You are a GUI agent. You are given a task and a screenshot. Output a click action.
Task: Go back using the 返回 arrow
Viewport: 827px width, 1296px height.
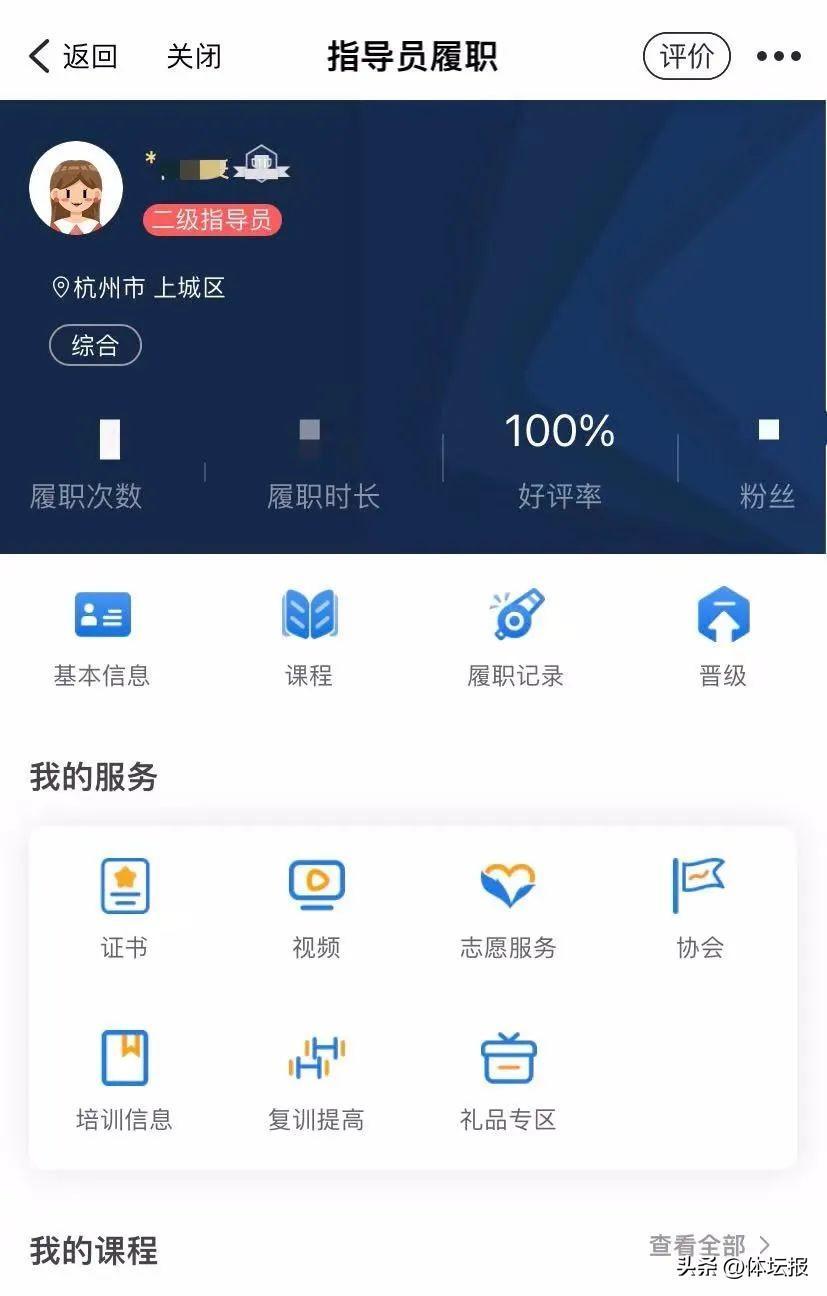(x=72, y=56)
